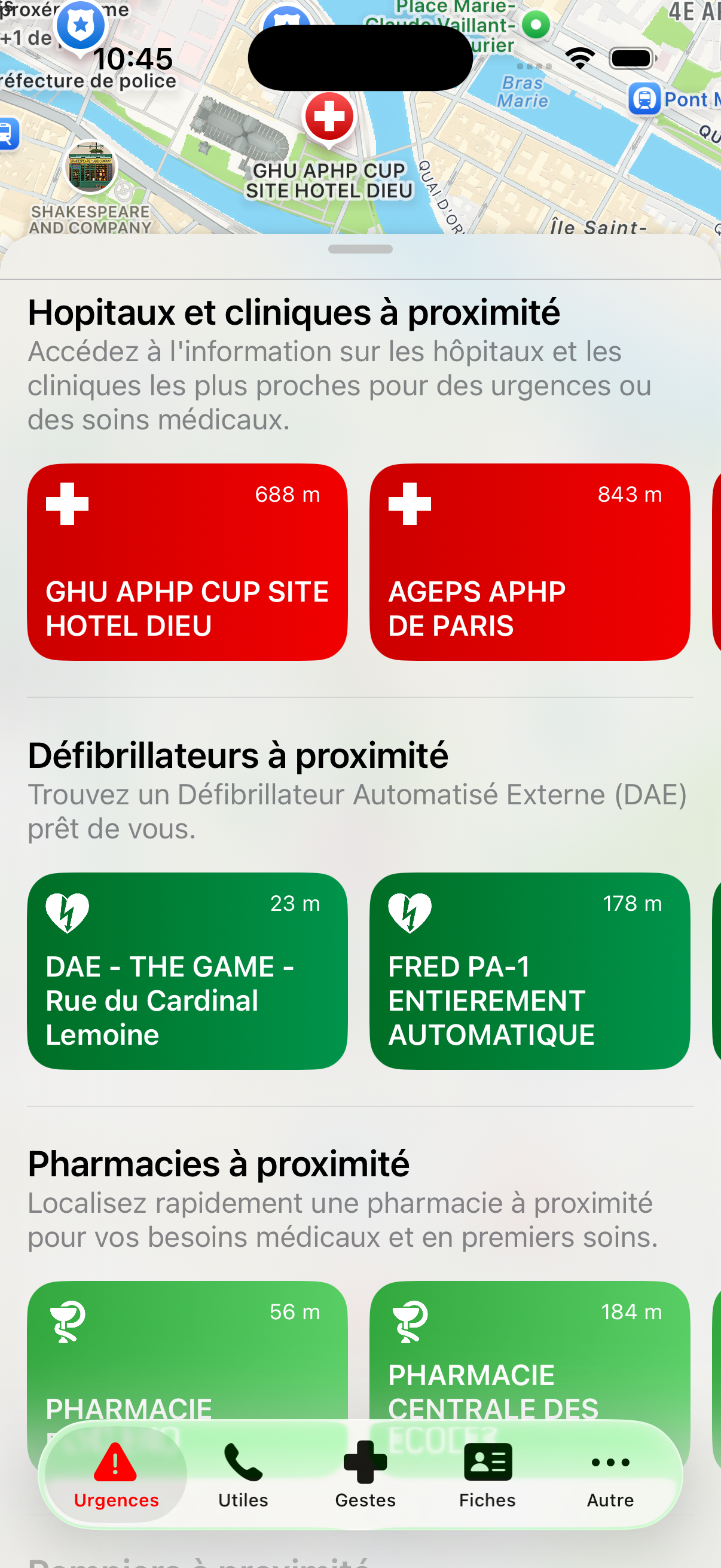Screen dimensions: 721x1568
Task: Open the GHU APHP CUP SITE HOTEL DIEU card
Action: coord(187,561)
